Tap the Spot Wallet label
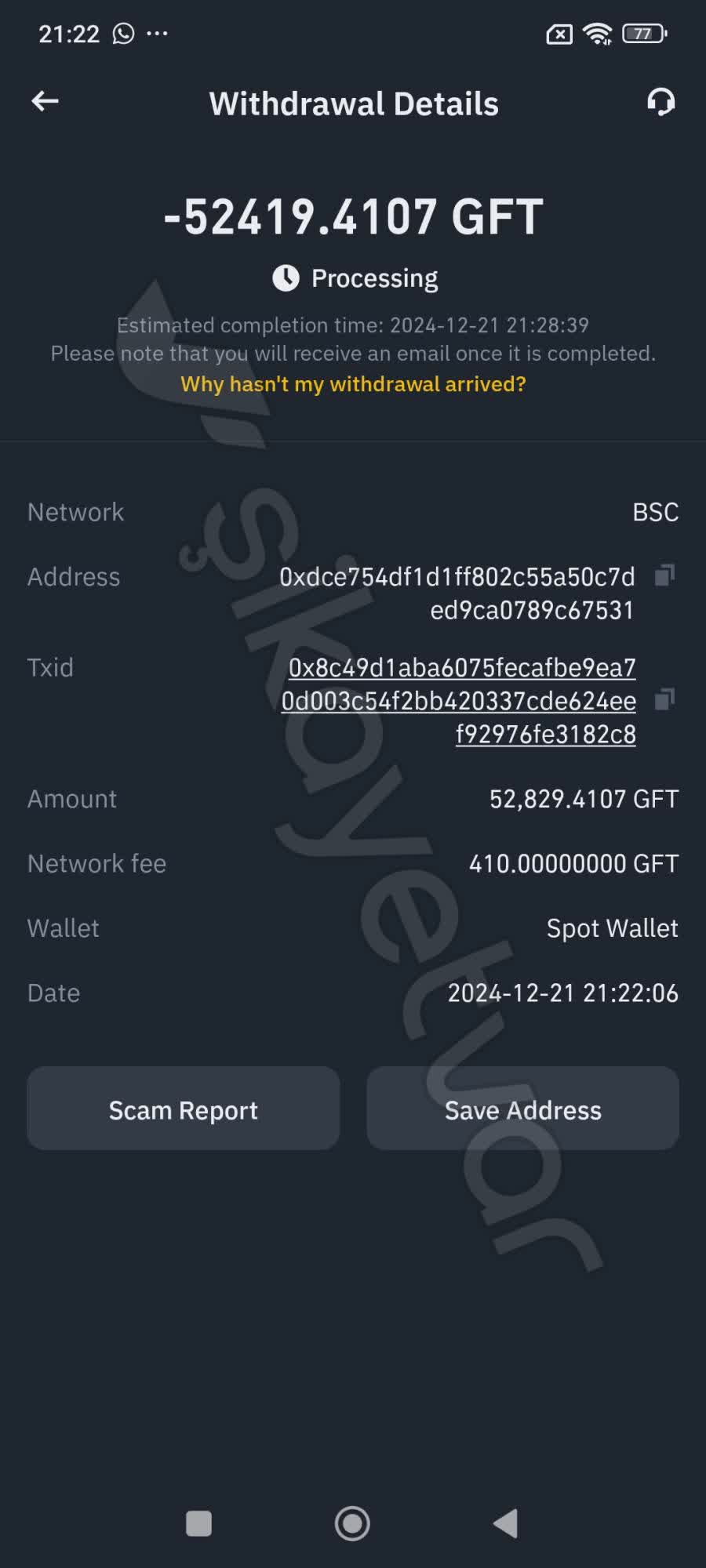The image size is (706, 1568). click(x=612, y=927)
